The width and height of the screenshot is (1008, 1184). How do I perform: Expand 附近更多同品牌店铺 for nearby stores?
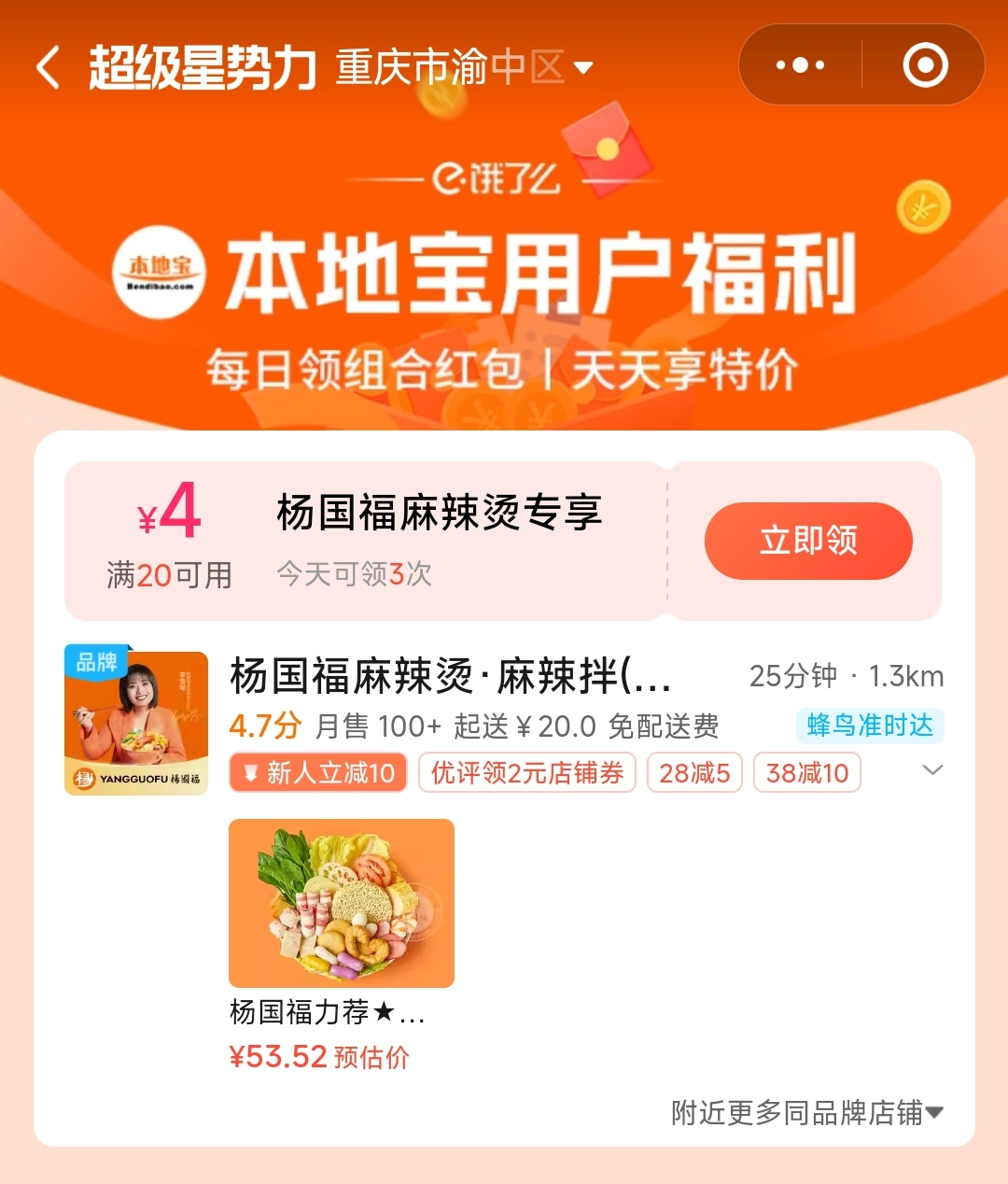807,1112
